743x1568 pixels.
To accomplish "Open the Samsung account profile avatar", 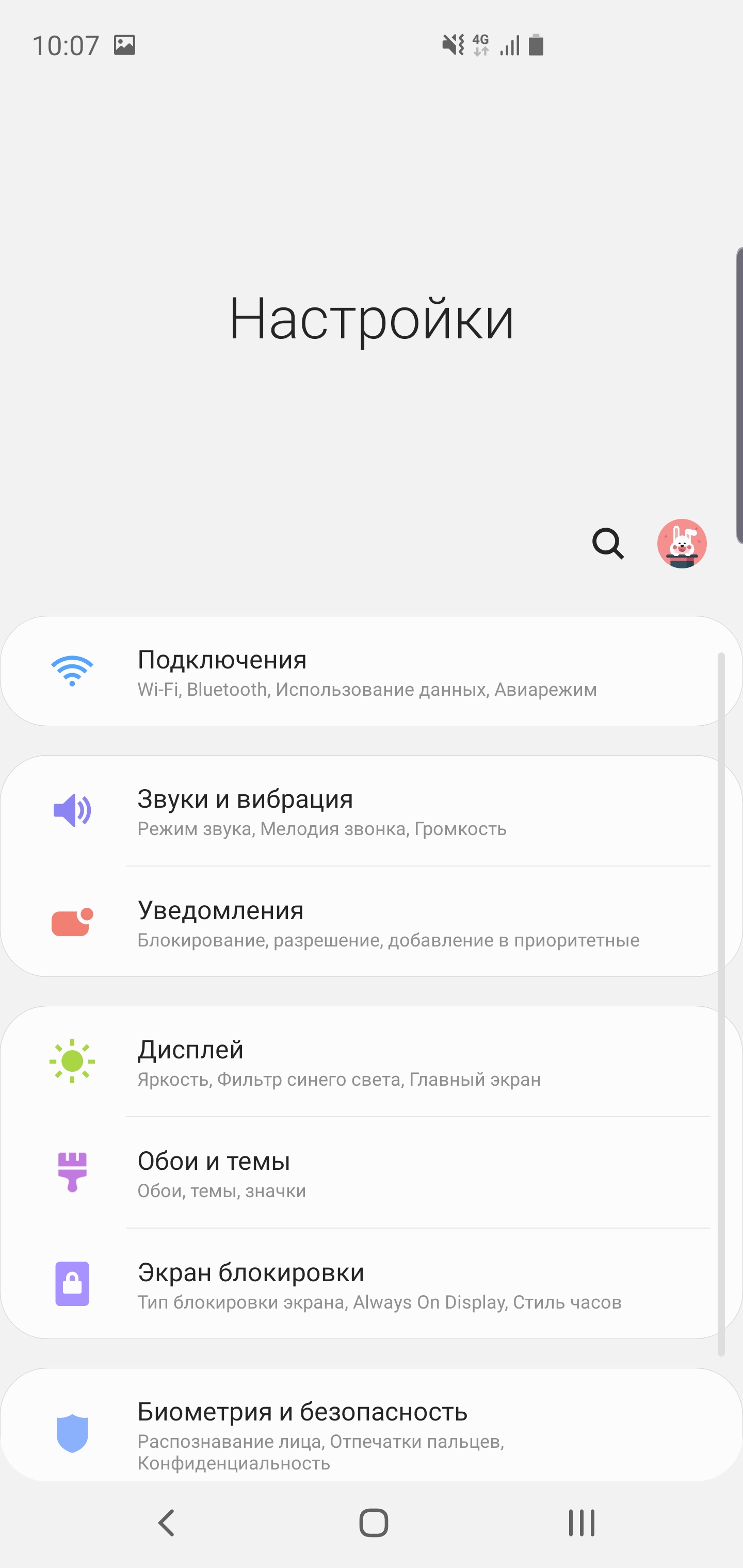I will coord(682,544).
